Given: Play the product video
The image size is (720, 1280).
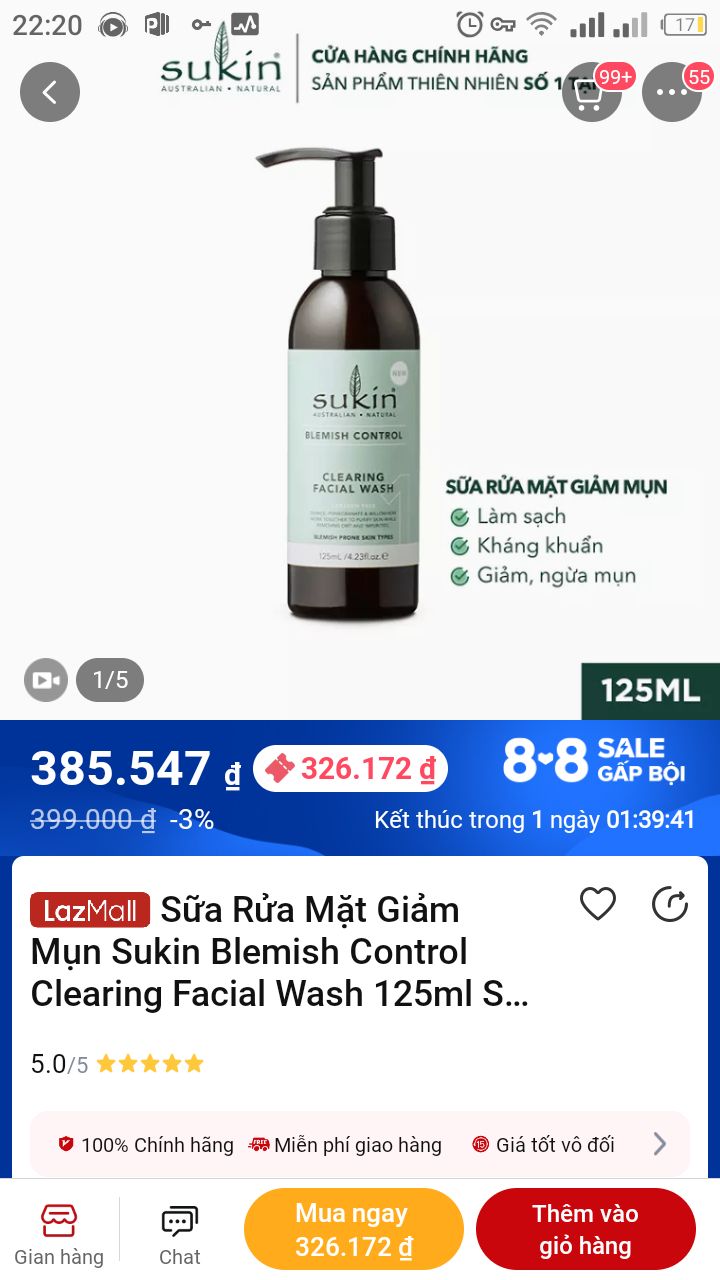Looking at the screenshot, I should [46, 681].
